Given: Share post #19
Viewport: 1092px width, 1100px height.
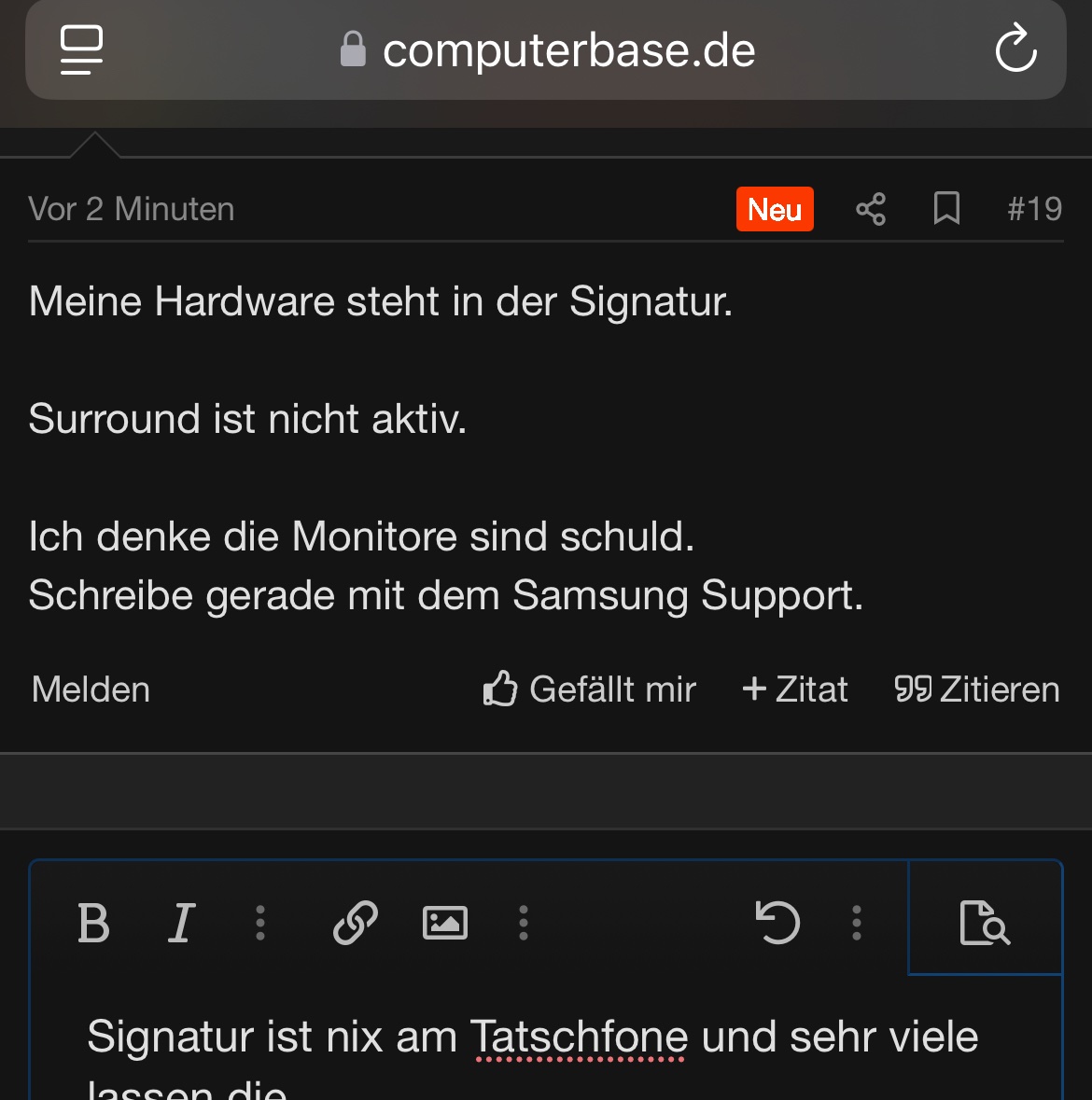Looking at the screenshot, I should point(870,209).
